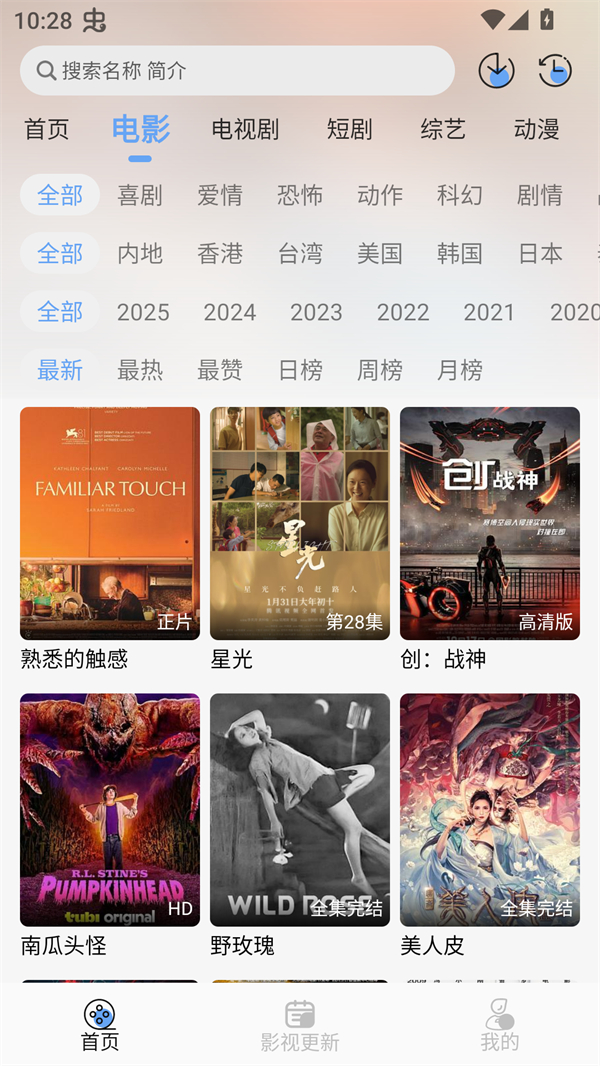Image resolution: width=600 pixels, height=1066 pixels.
Task: Open the watch history icon
Action: (x=555, y=70)
